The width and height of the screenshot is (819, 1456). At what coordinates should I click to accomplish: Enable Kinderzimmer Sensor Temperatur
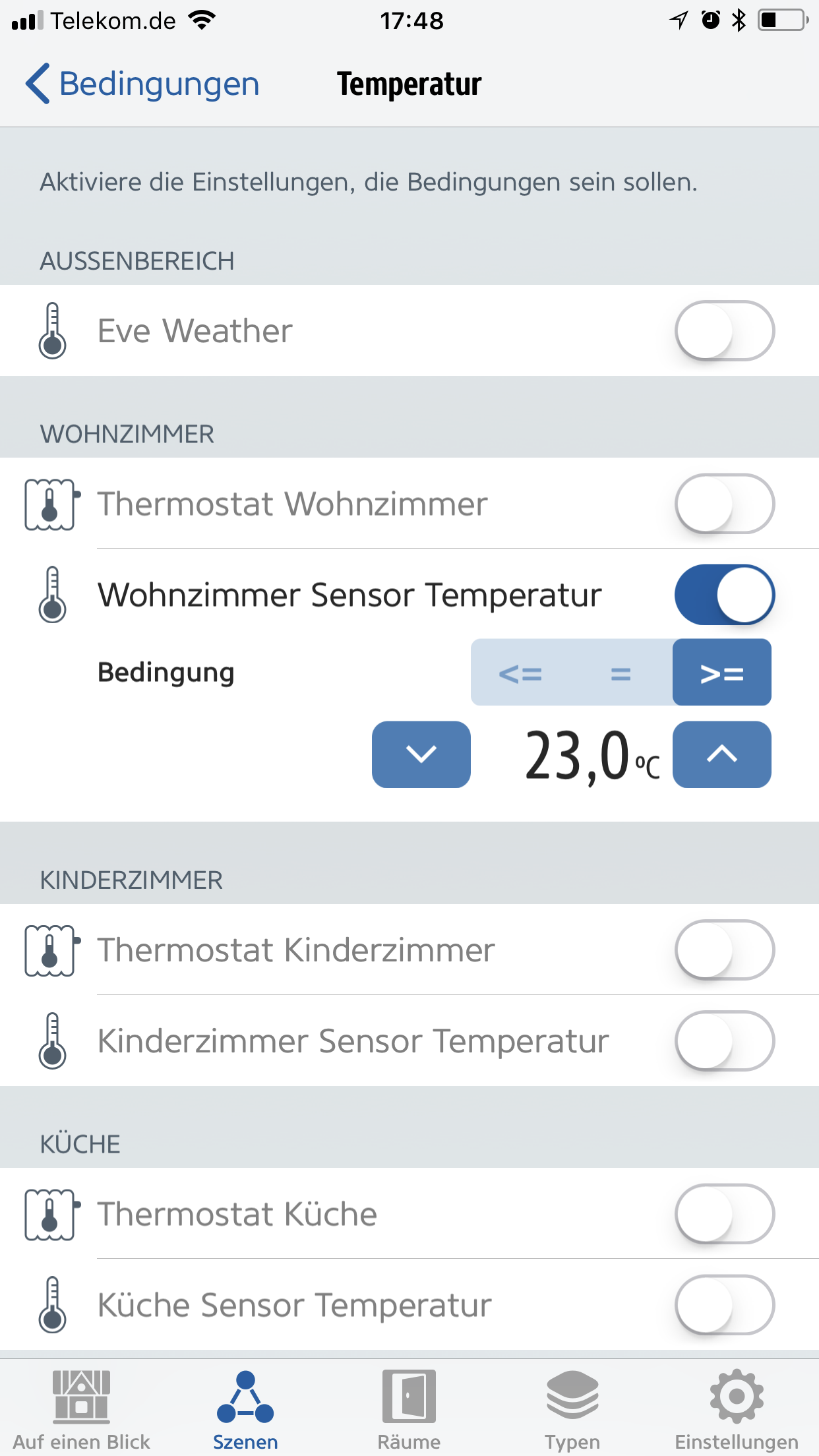[724, 1041]
